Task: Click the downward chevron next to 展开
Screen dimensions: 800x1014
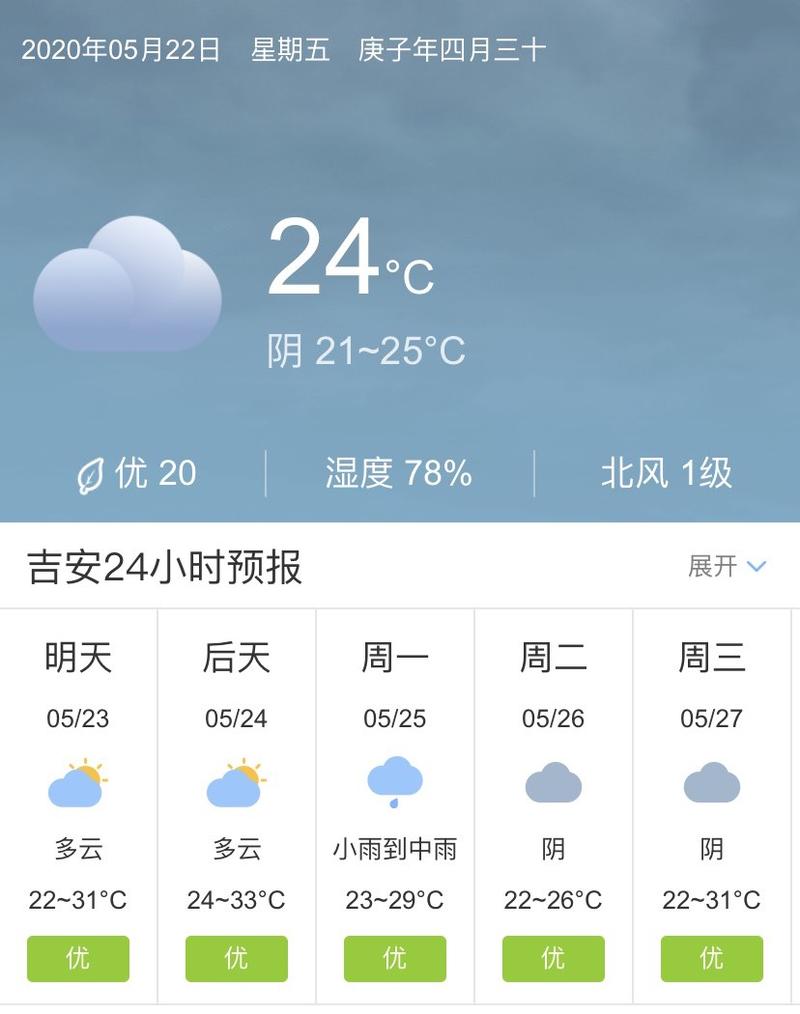Action: pos(756,566)
